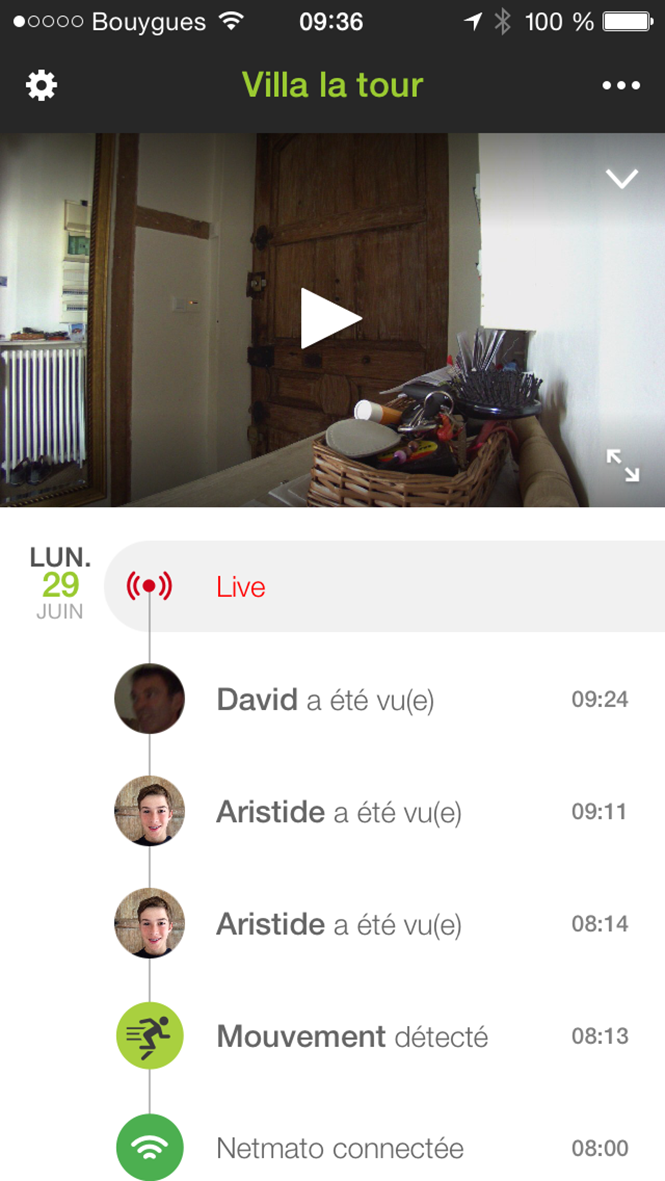This screenshot has width=665, height=1181.
Task: Select the Live timeline entry
Action: coord(384,587)
